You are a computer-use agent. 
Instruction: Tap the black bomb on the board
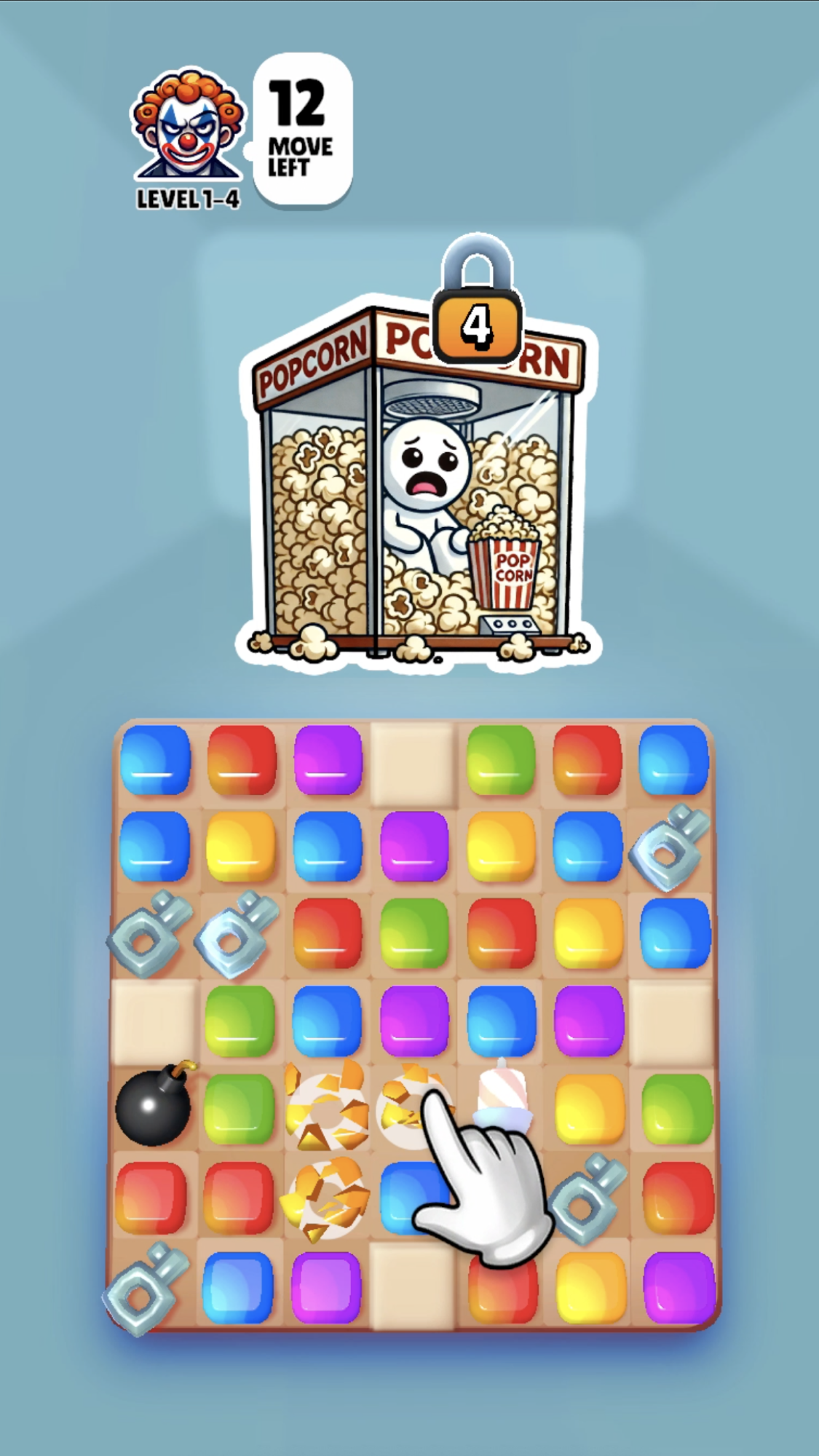coord(153,1107)
